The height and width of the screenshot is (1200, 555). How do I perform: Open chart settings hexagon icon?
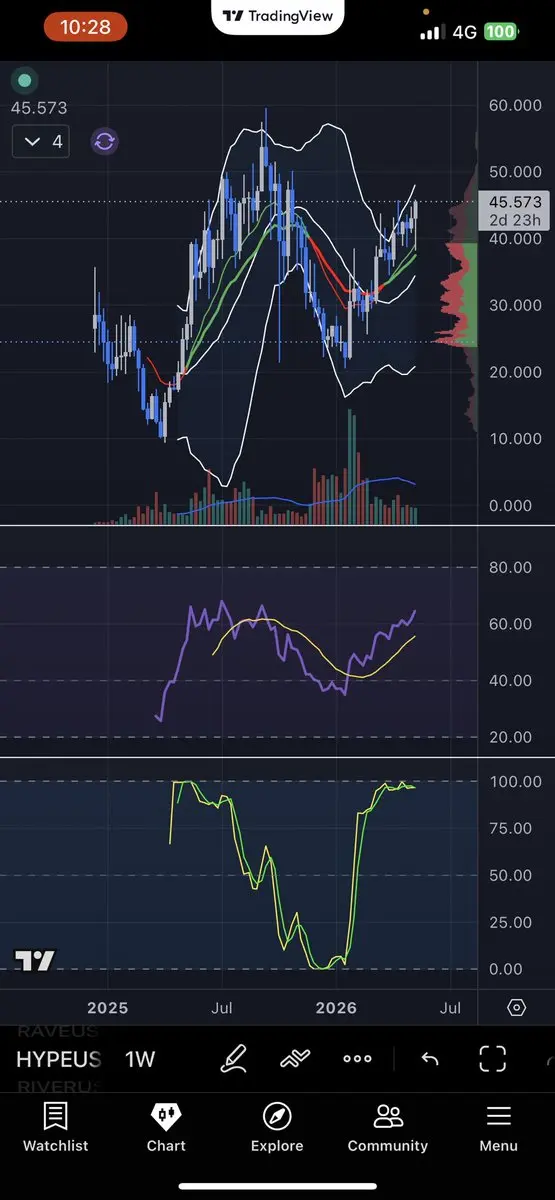tap(517, 1007)
